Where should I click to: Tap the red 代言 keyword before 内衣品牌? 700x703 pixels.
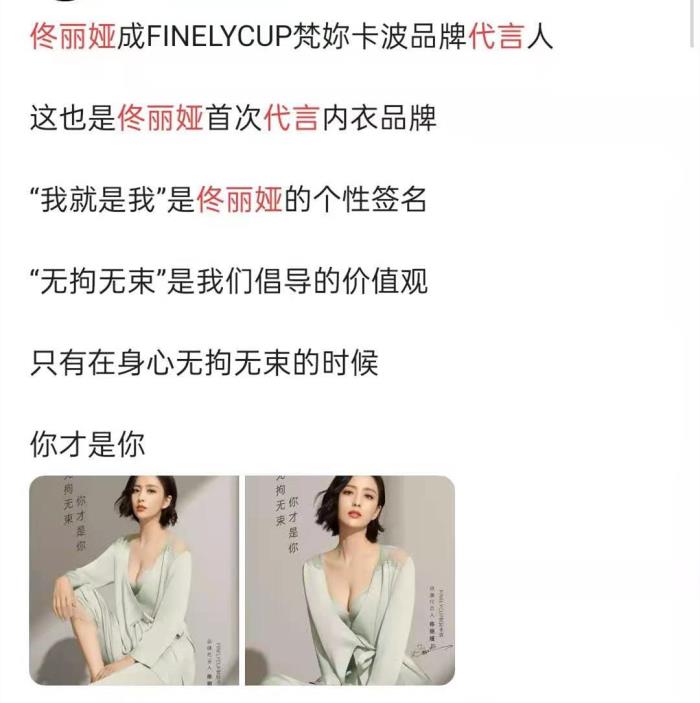click(291, 119)
